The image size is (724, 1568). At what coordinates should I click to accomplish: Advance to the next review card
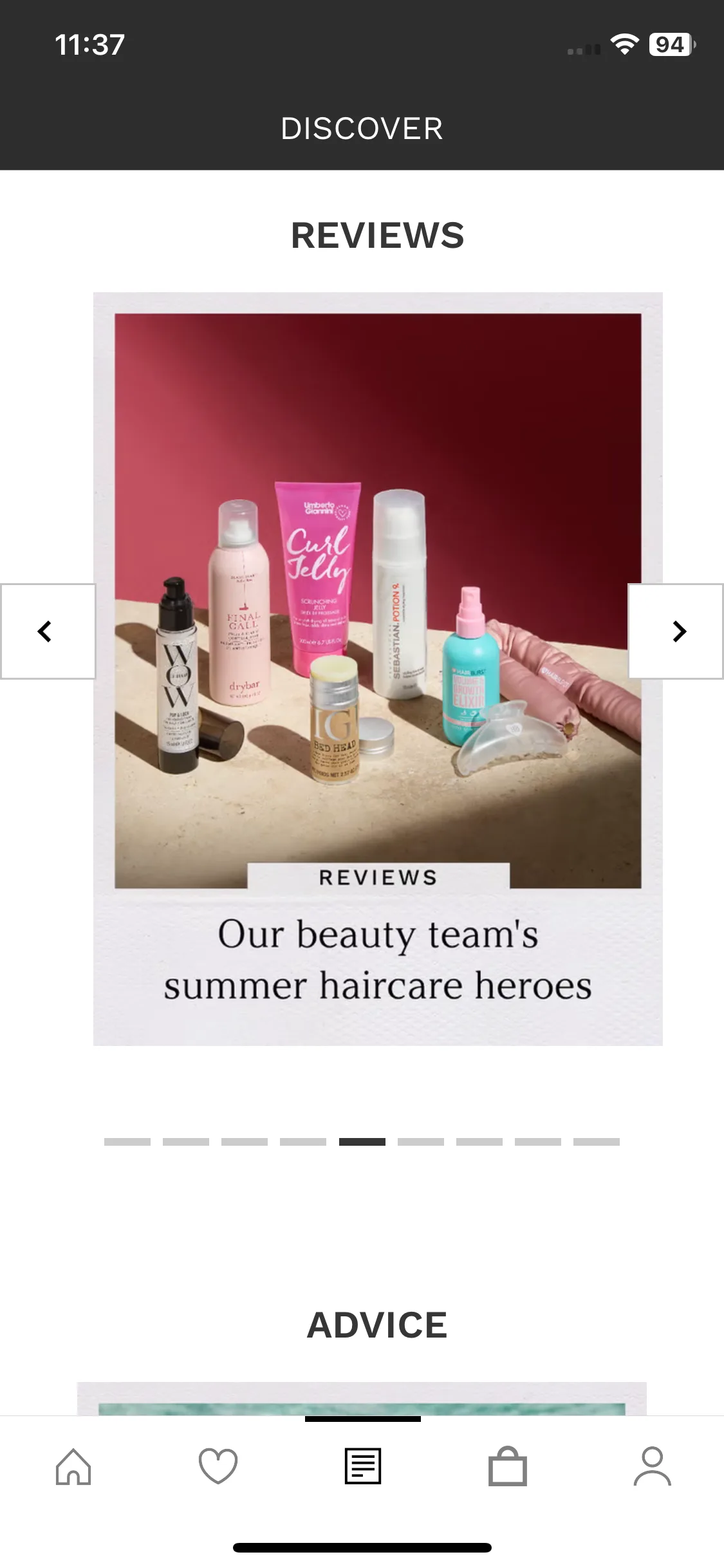[x=676, y=631]
